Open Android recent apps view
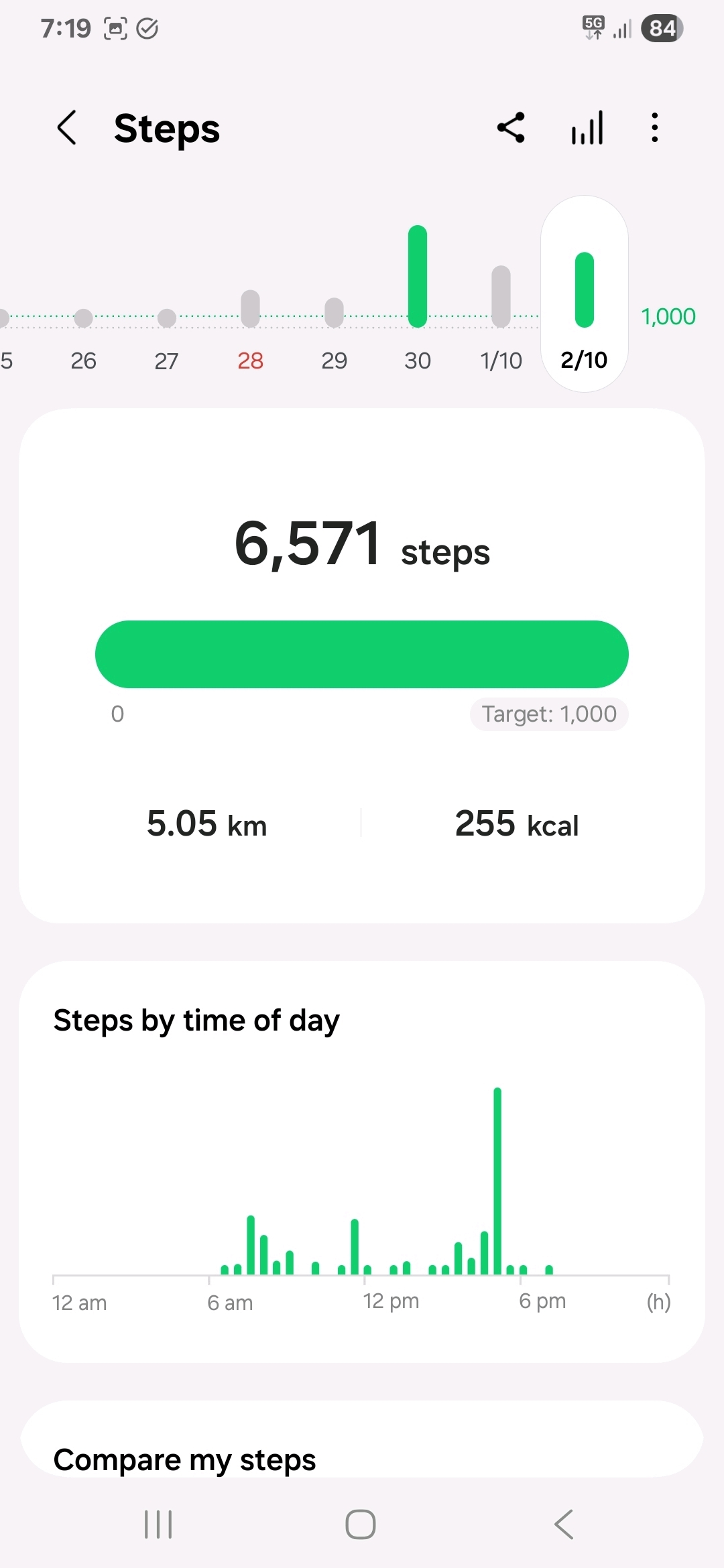Image resolution: width=724 pixels, height=1568 pixels. click(x=159, y=1524)
